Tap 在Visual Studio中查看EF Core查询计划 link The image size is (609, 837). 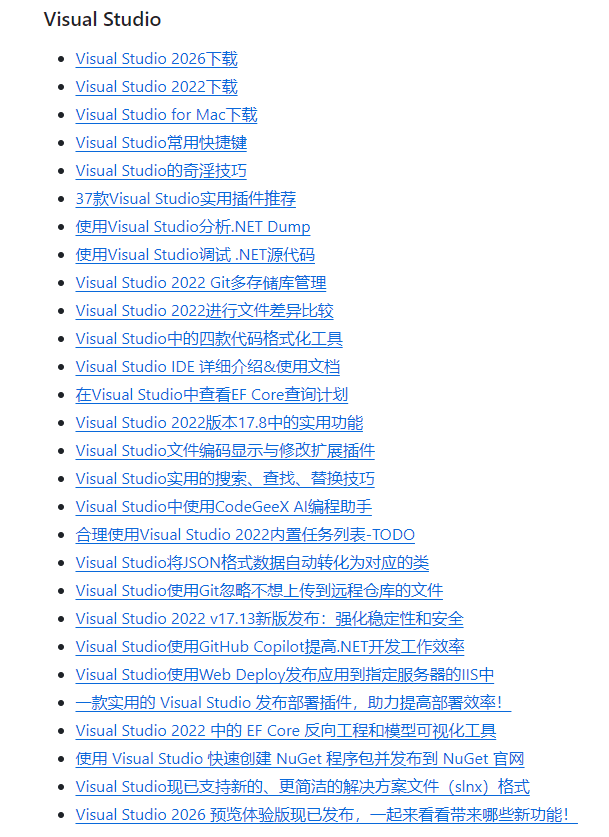point(211,395)
